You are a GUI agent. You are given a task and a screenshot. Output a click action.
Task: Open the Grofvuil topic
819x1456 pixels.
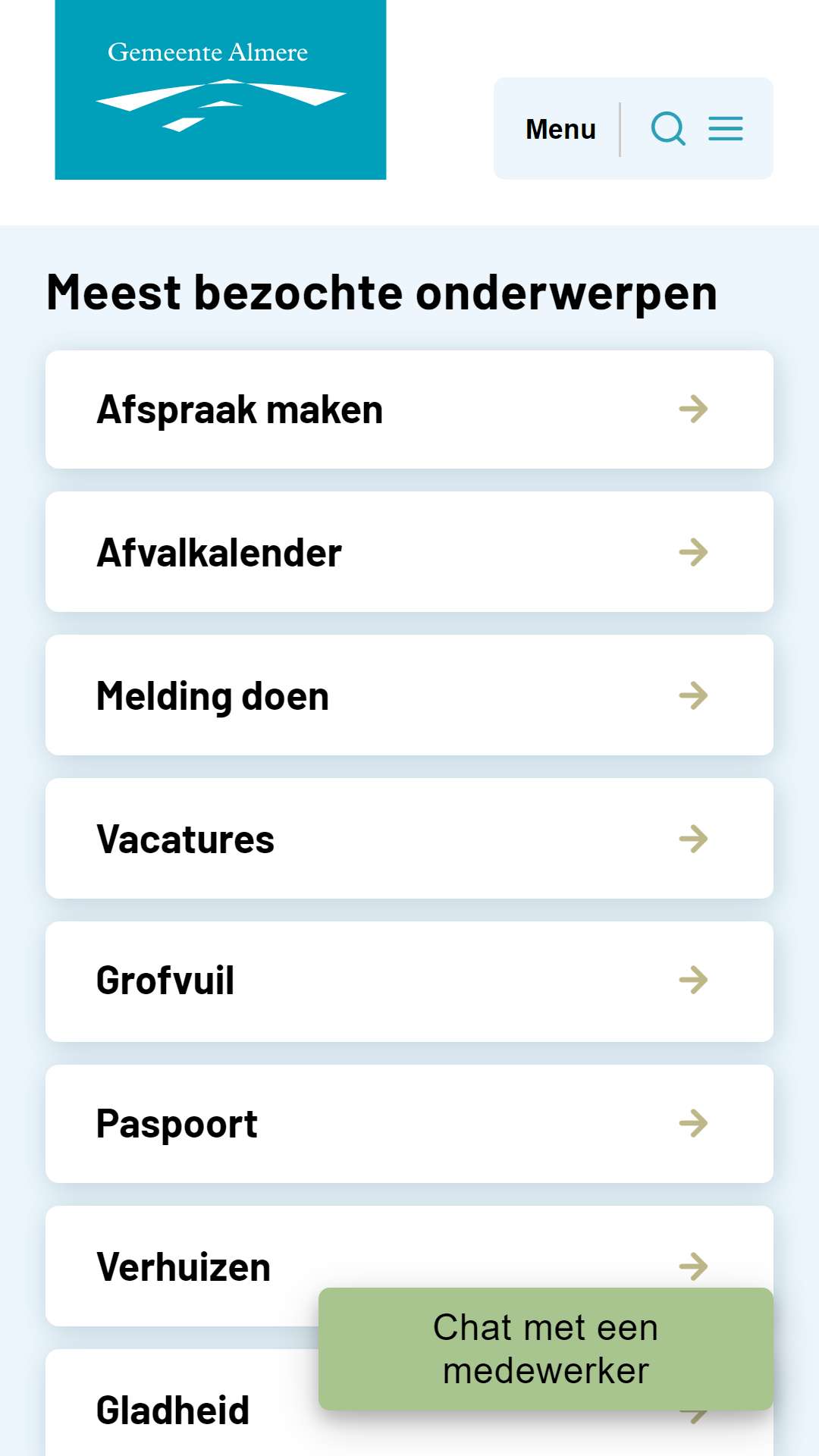pos(409,981)
